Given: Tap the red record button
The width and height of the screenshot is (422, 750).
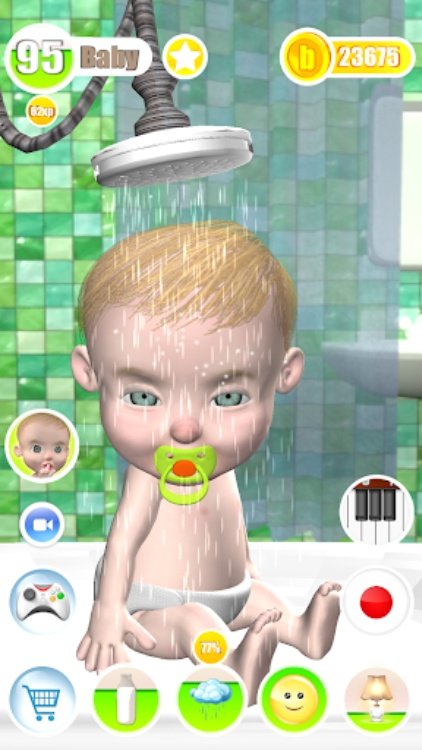Looking at the screenshot, I should tap(377, 602).
